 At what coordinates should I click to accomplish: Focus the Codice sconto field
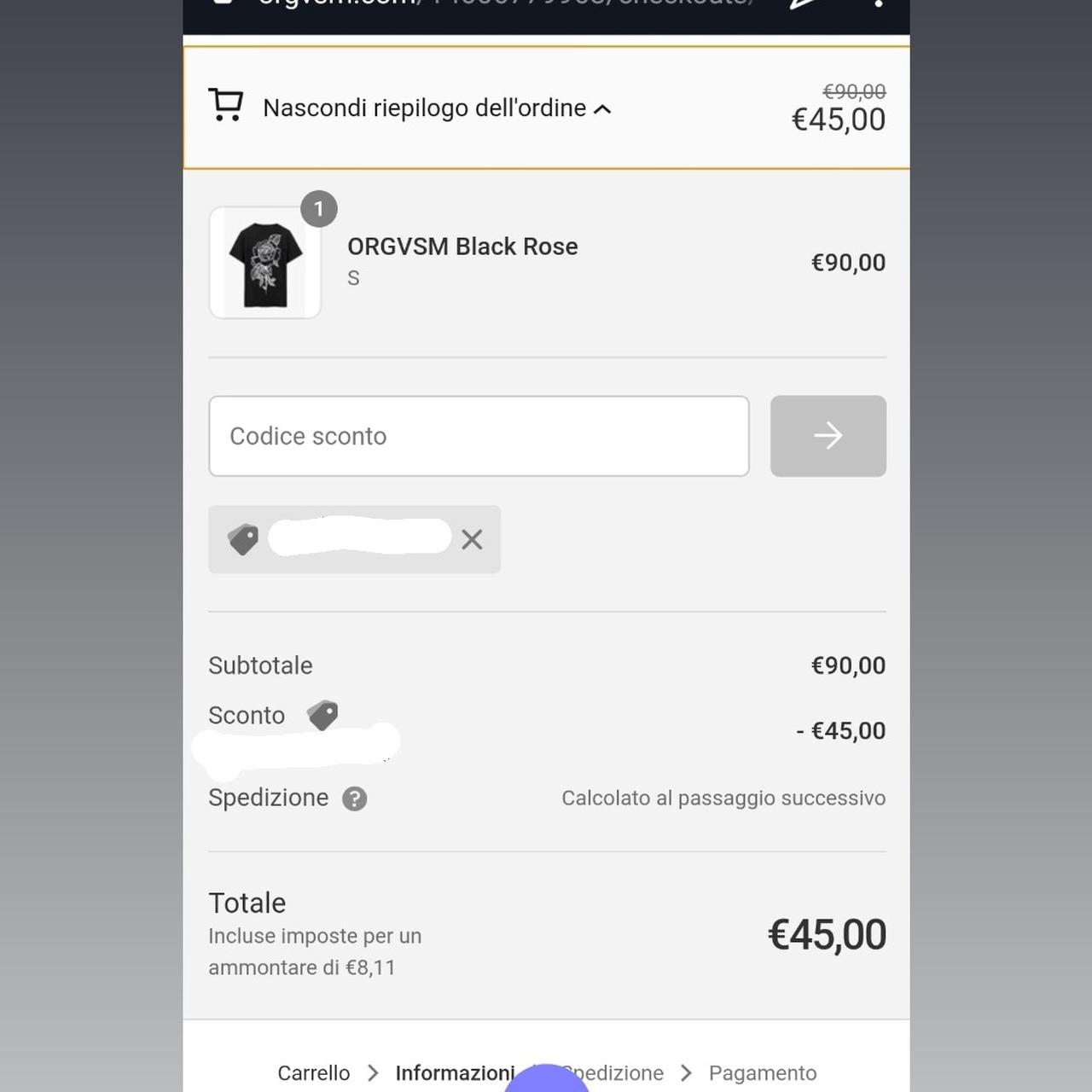point(479,436)
